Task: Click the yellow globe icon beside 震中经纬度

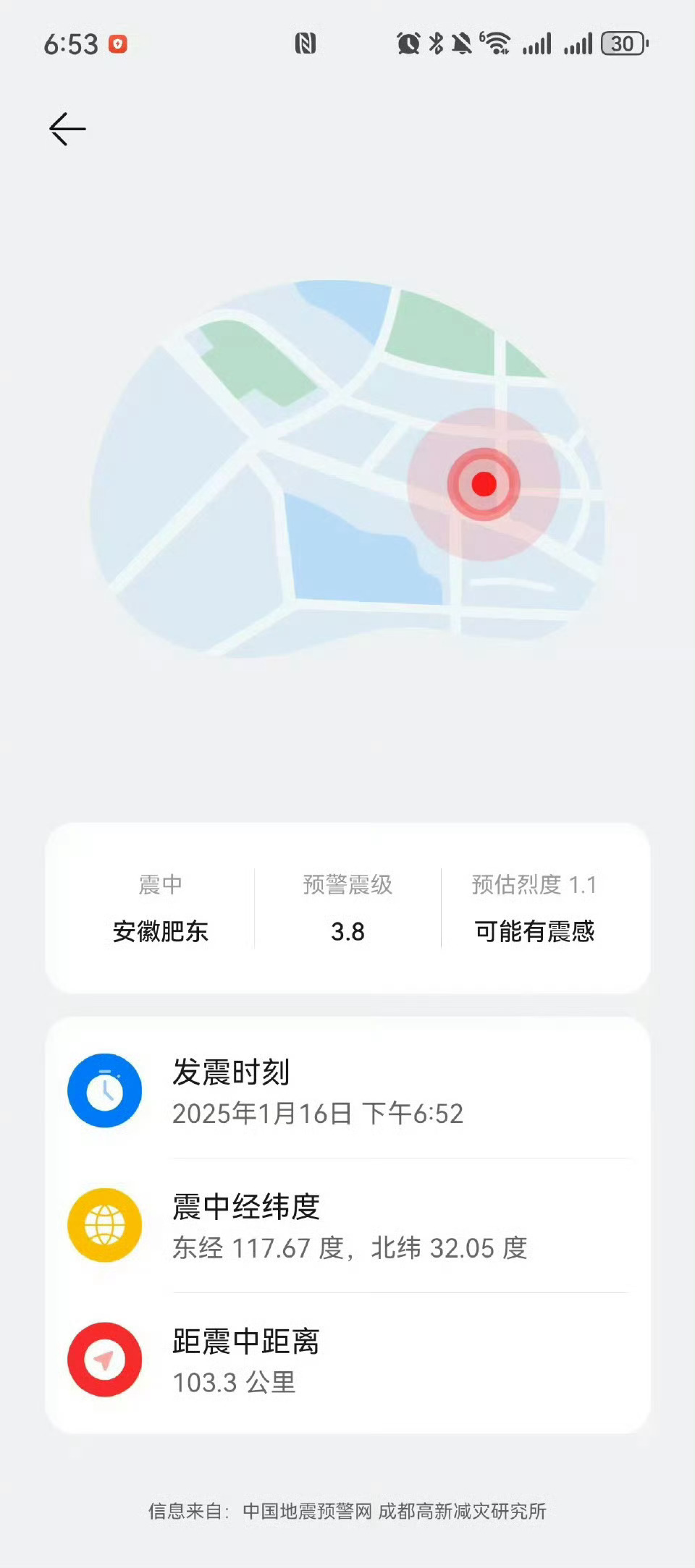Action: pyautogui.click(x=104, y=1224)
